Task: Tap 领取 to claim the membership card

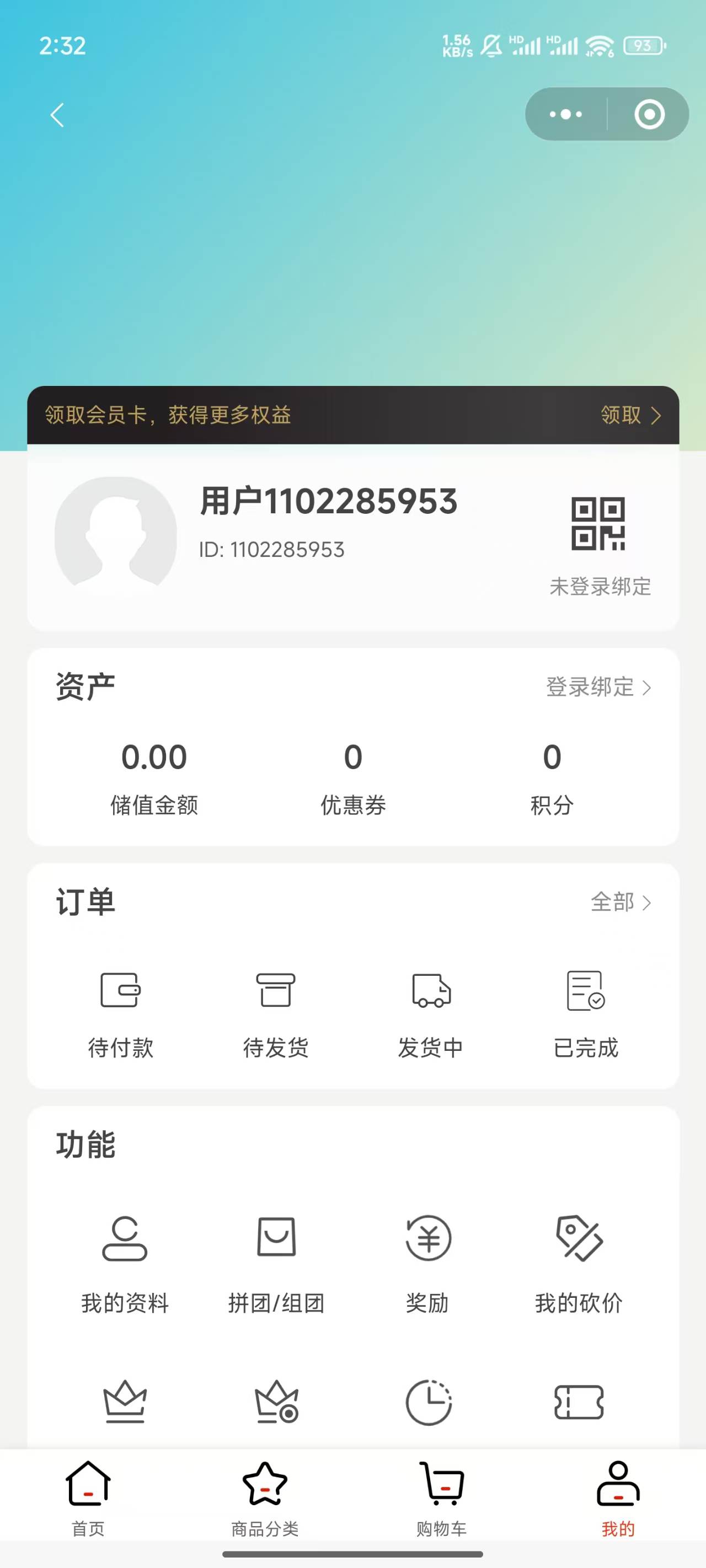Action: (x=630, y=415)
